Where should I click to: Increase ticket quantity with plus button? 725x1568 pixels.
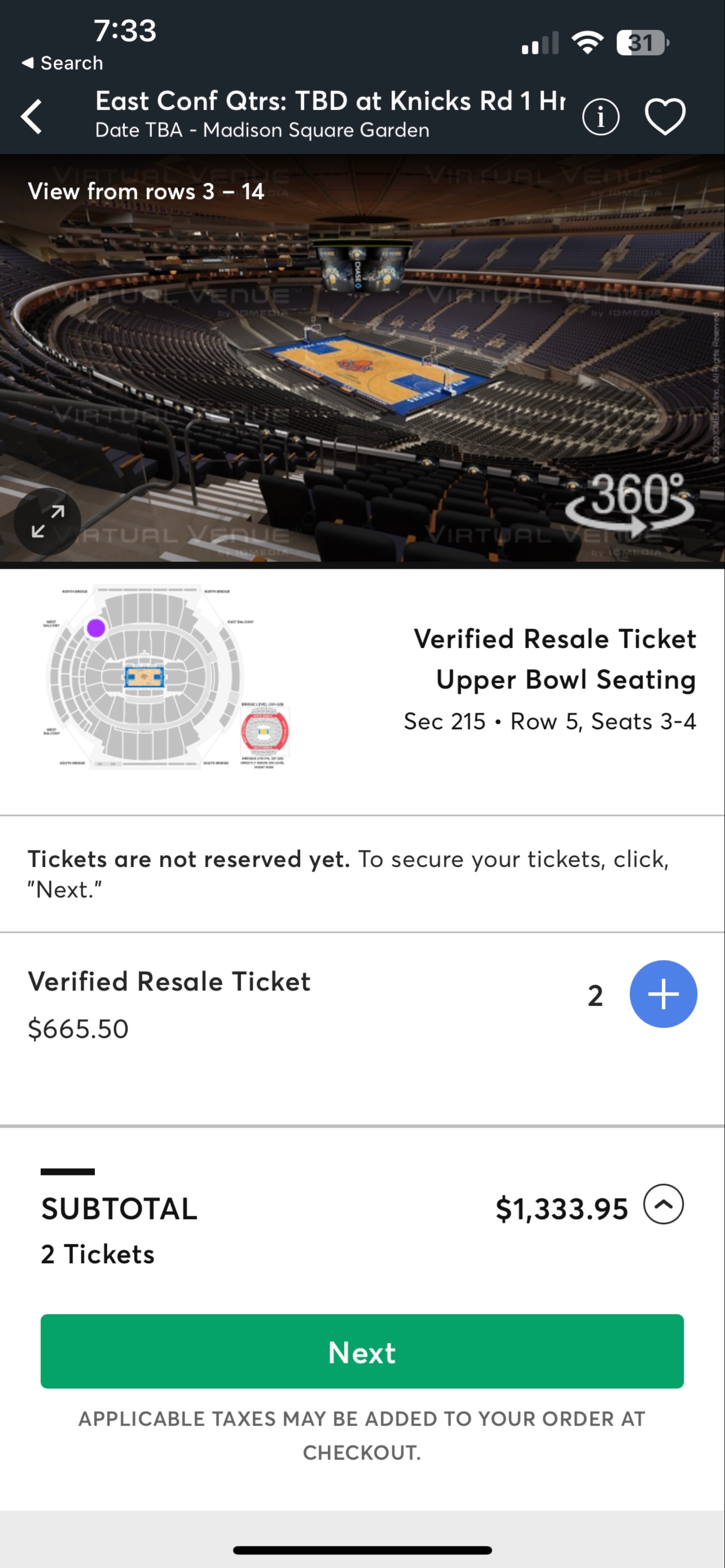point(663,994)
